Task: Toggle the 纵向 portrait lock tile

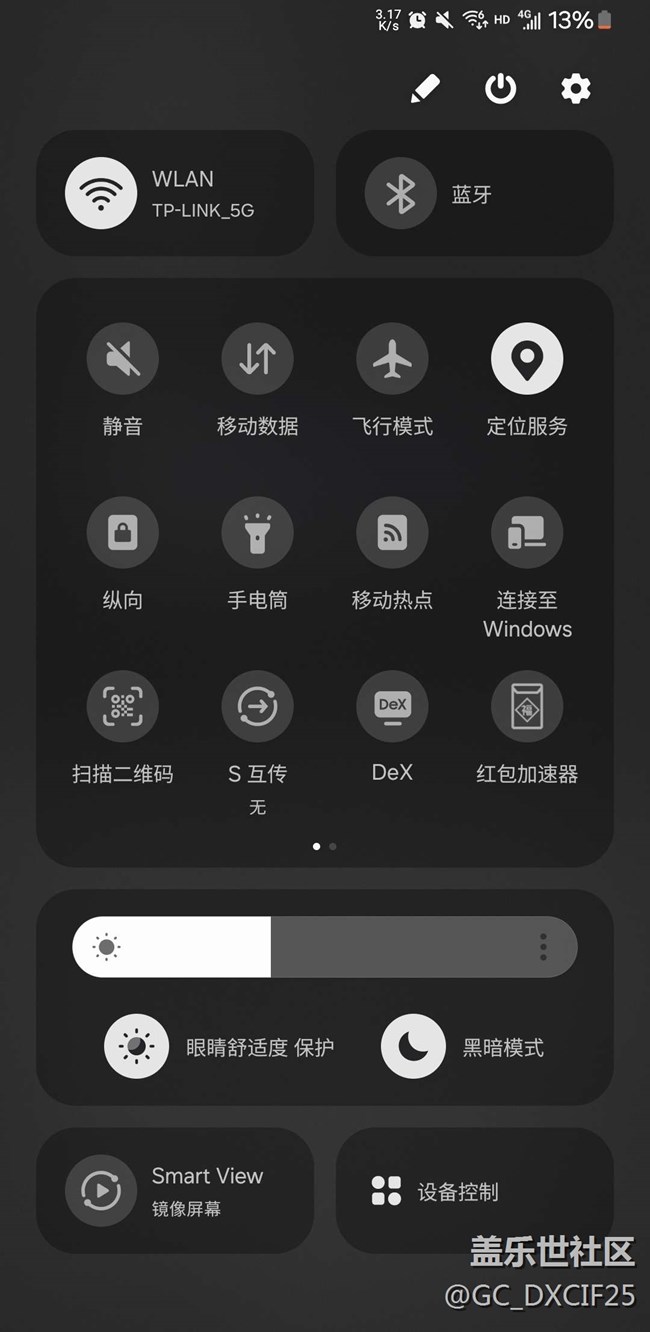Action: tap(123, 533)
